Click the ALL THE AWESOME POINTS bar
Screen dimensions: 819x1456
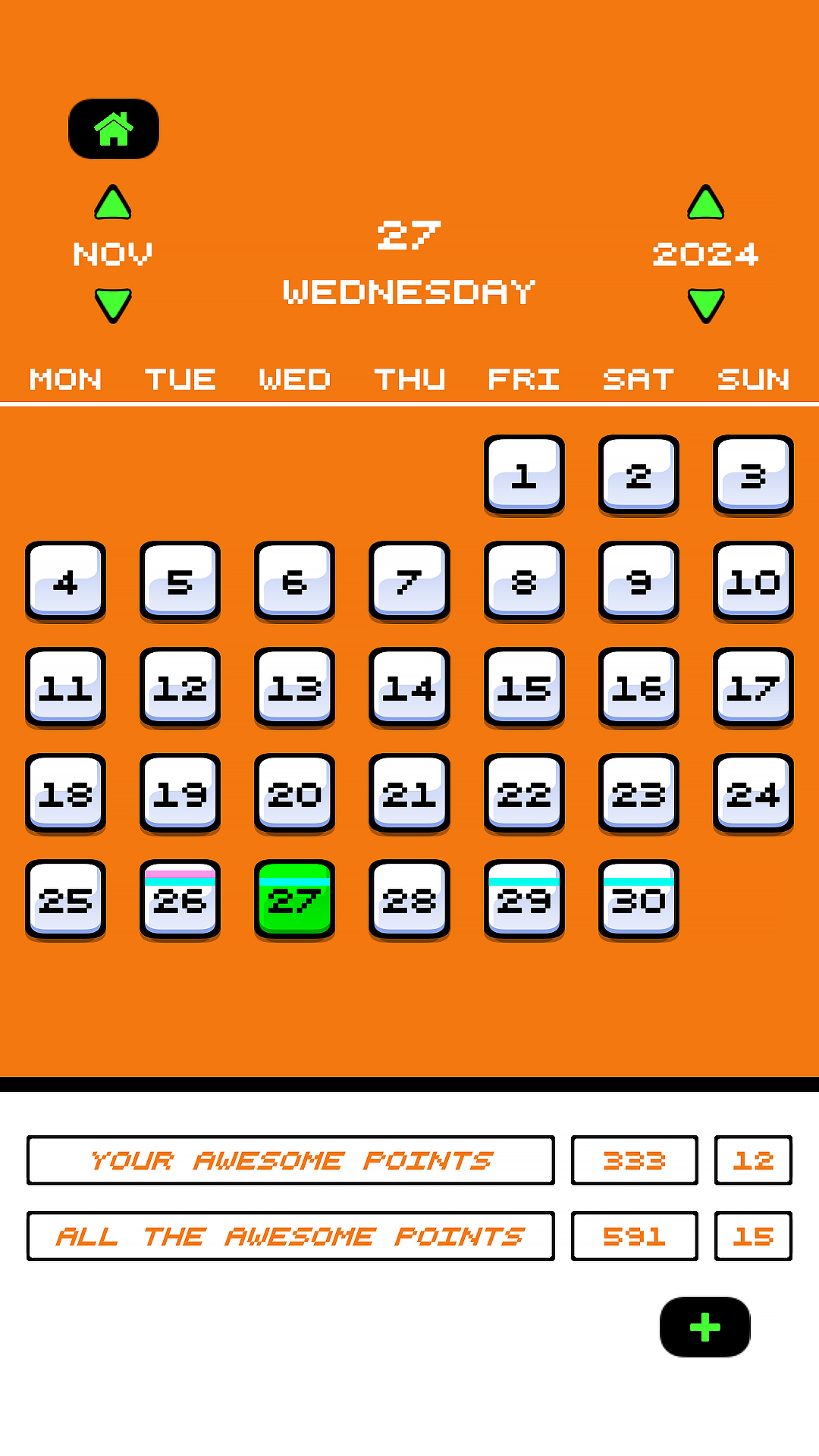click(x=290, y=1236)
